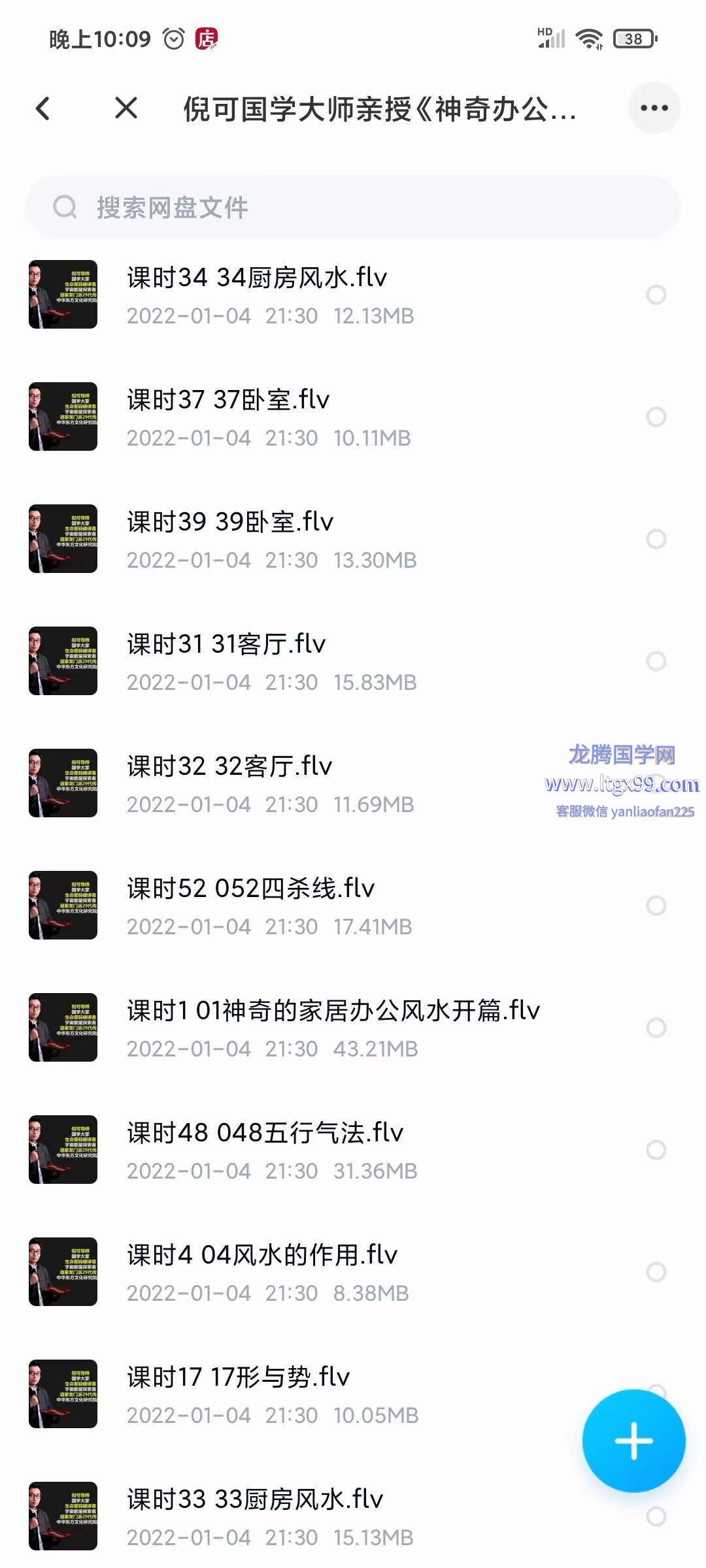Go back with the left arrow
Viewport: 706px width, 1568px height.
coord(43,108)
